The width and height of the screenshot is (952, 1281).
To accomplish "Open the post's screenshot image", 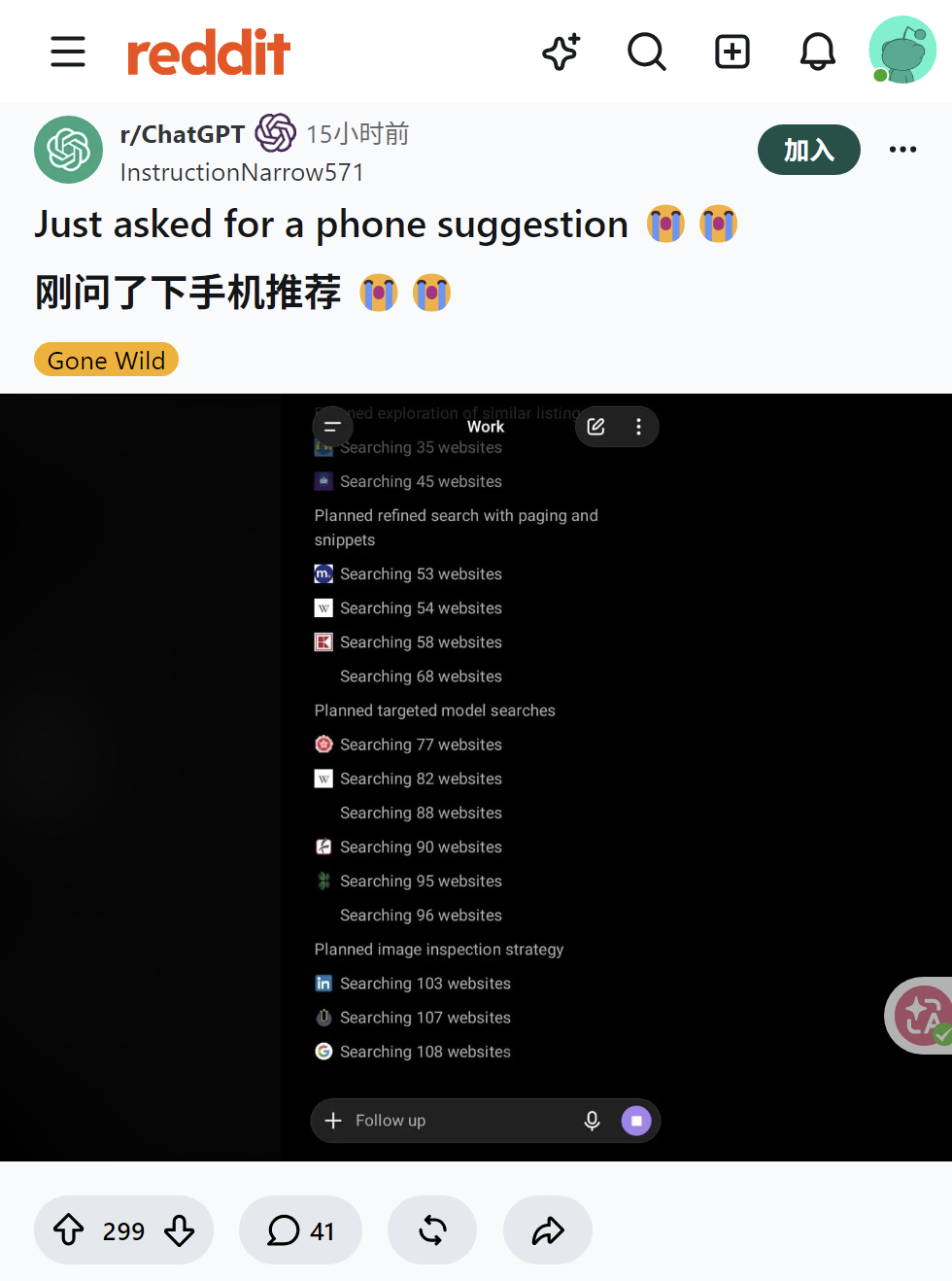I will (476, 778).
